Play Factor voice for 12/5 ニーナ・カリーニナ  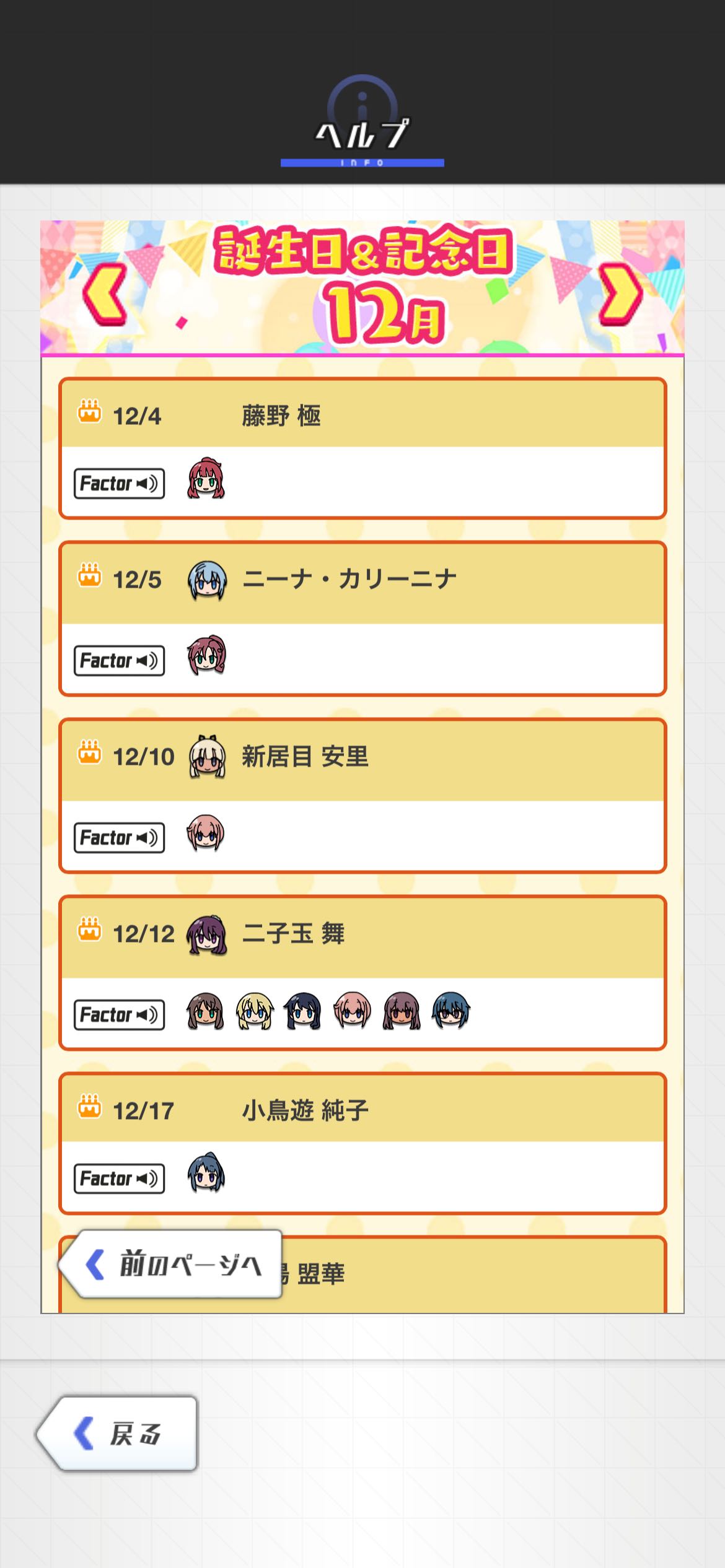tap(119, 661)
